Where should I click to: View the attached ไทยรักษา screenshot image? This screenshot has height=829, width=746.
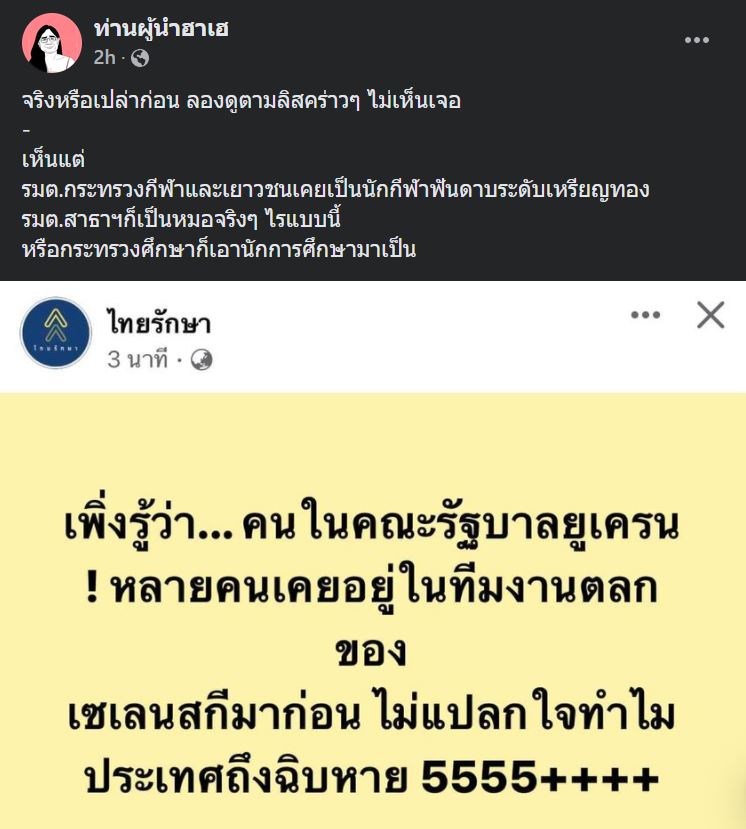pyautogui.click(x=373, y=600)
